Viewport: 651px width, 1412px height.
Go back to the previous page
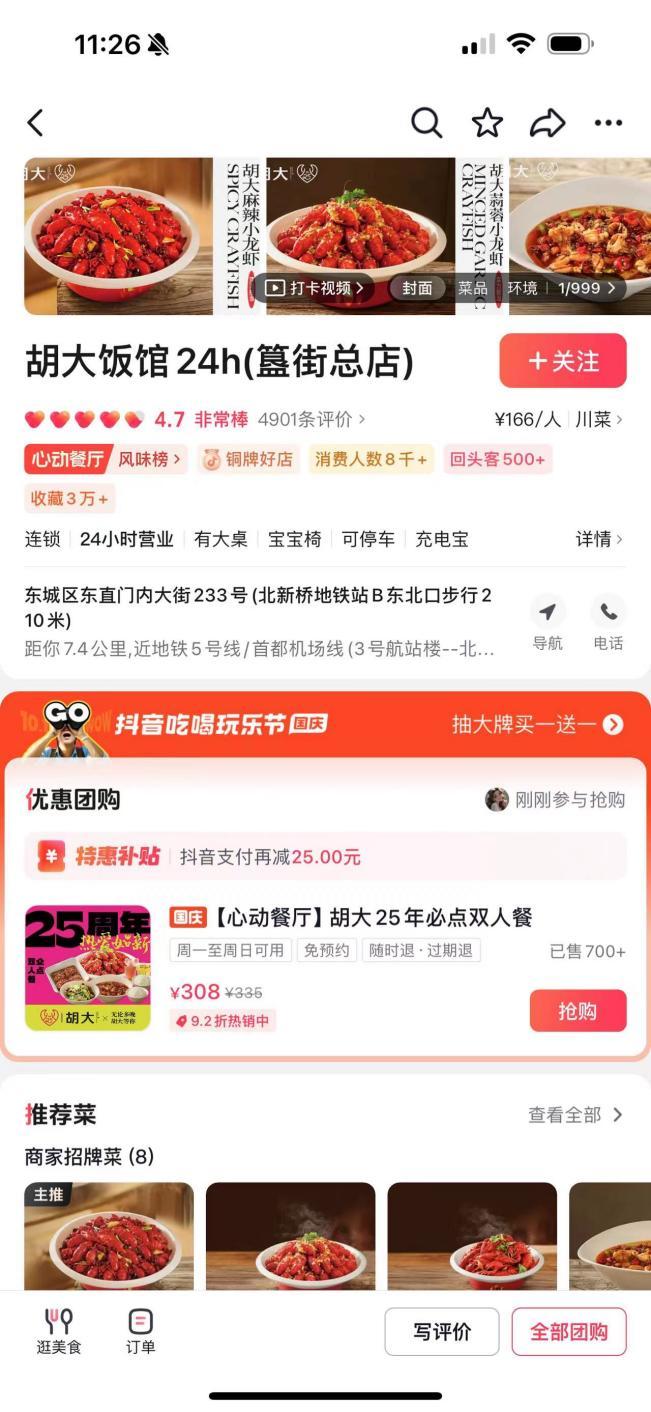pos(36,123)
